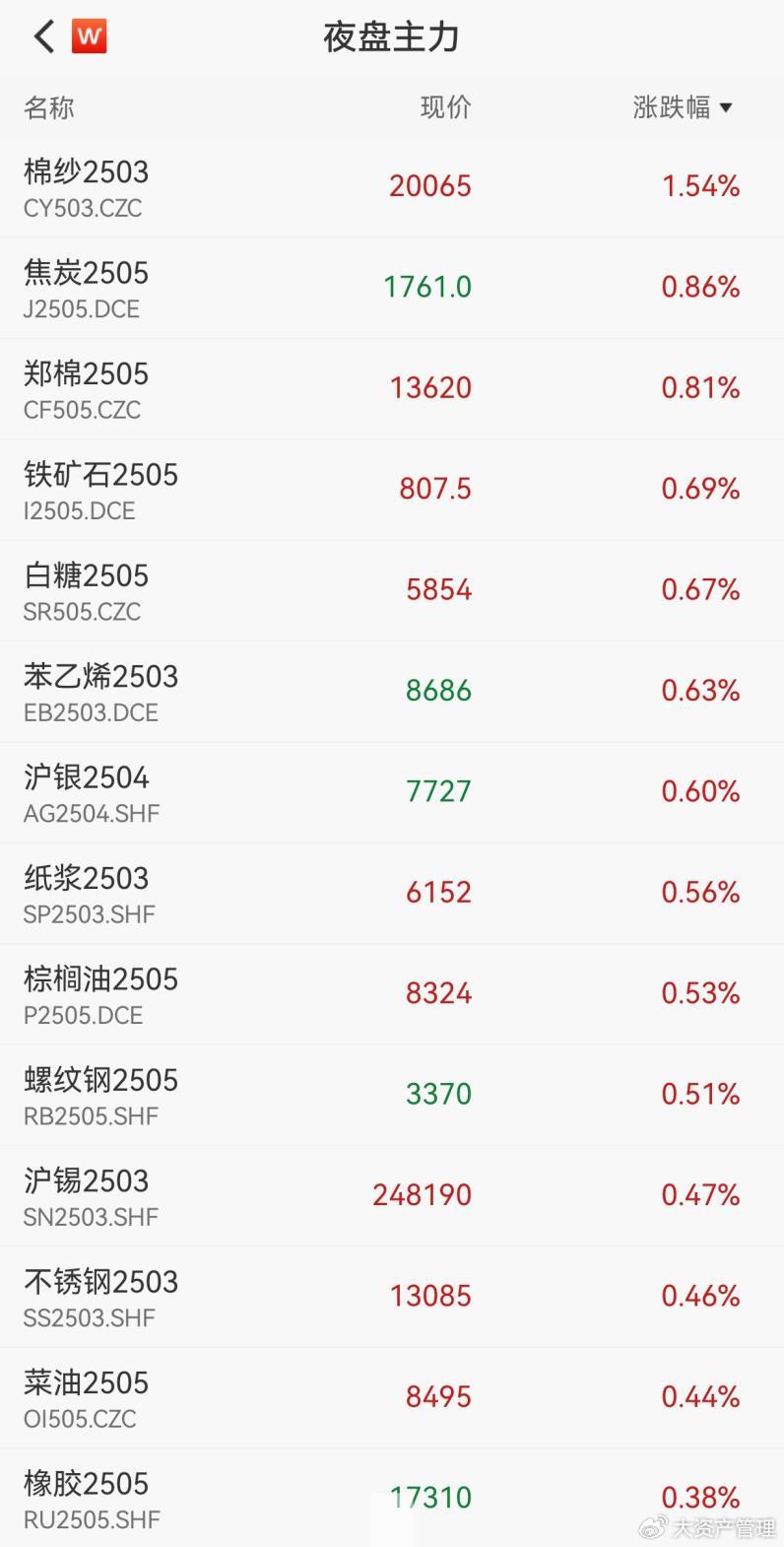The height and width of the screenshot is (1547, 784).
Task: Select the 涨跌幅 column header
Action: pos(674,107)
